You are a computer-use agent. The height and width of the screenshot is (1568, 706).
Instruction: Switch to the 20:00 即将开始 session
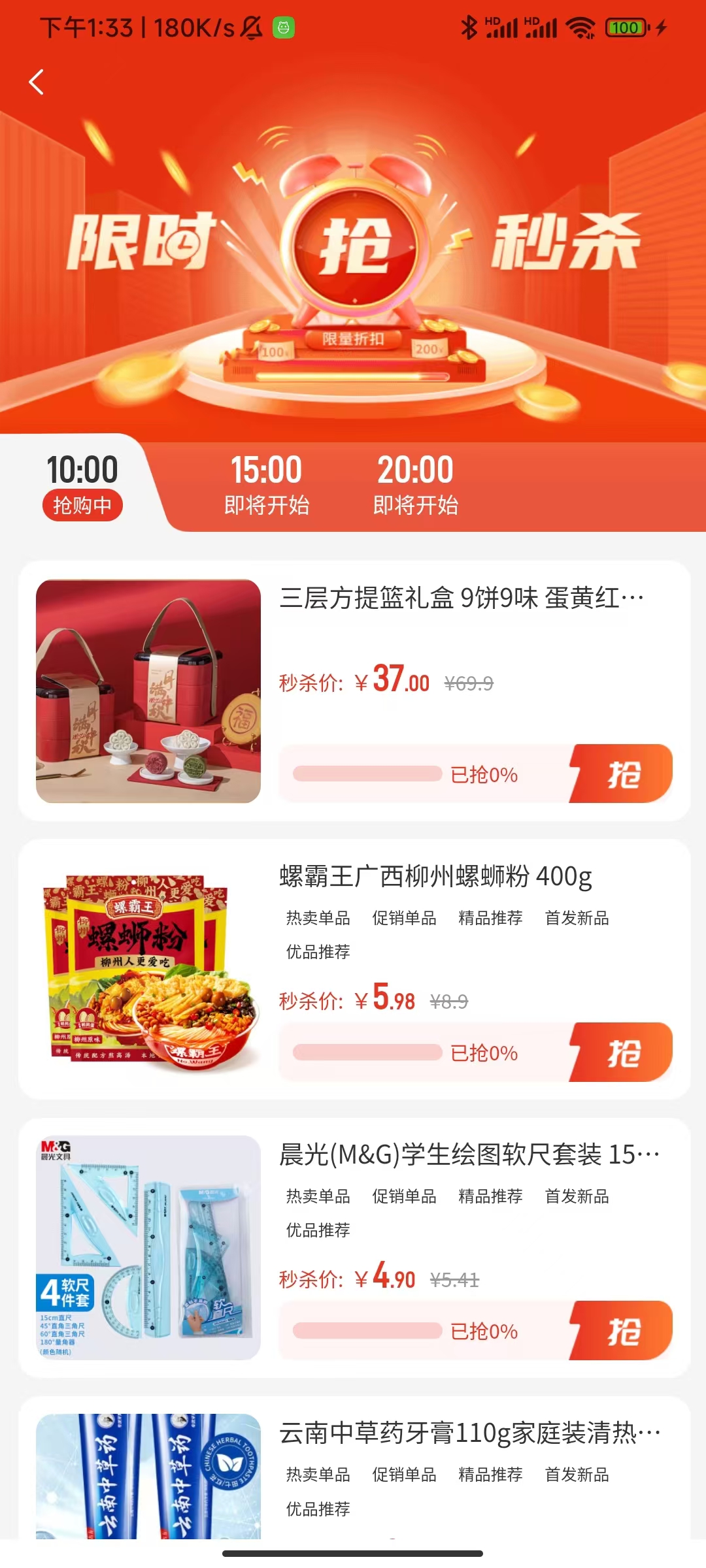click(x=415, y=487)
